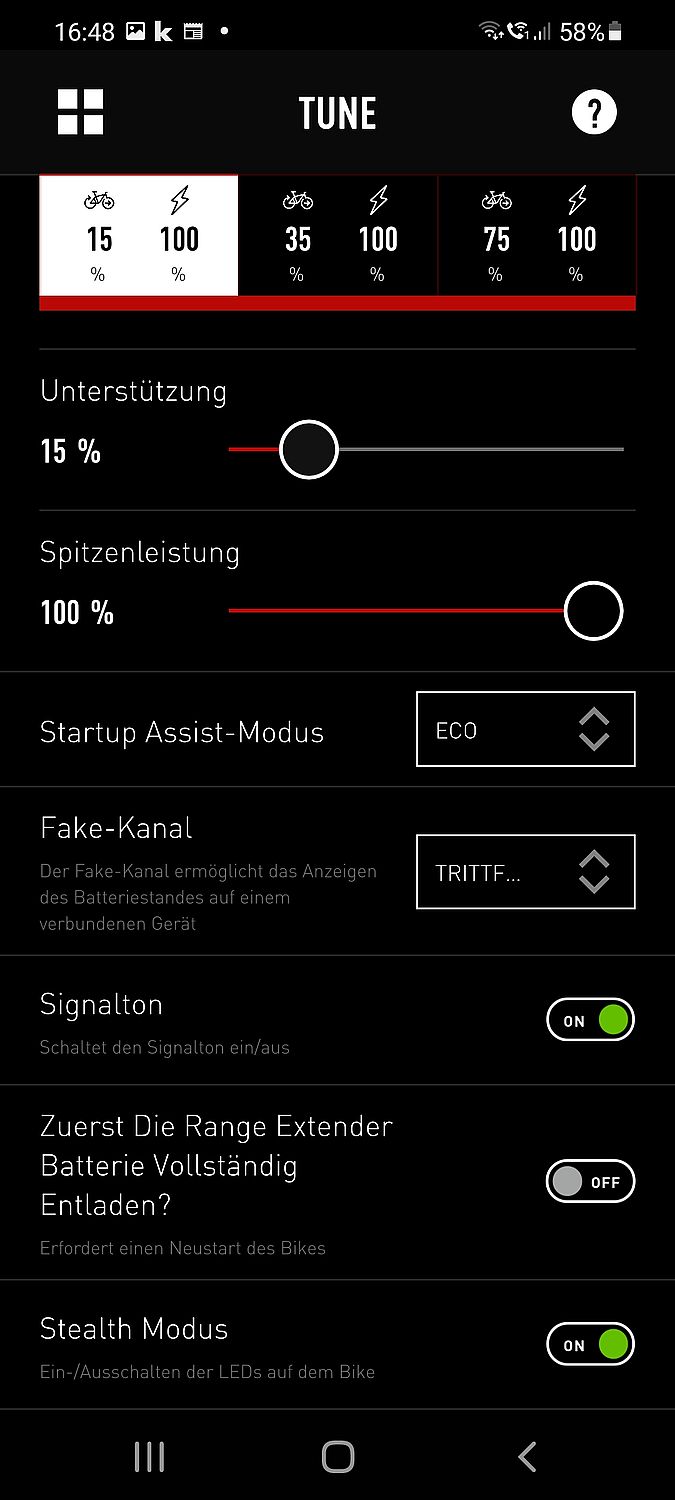Turn off the Signalton switch
This screenshot has height=1500, width=675.
click(x=590, y=1020)
